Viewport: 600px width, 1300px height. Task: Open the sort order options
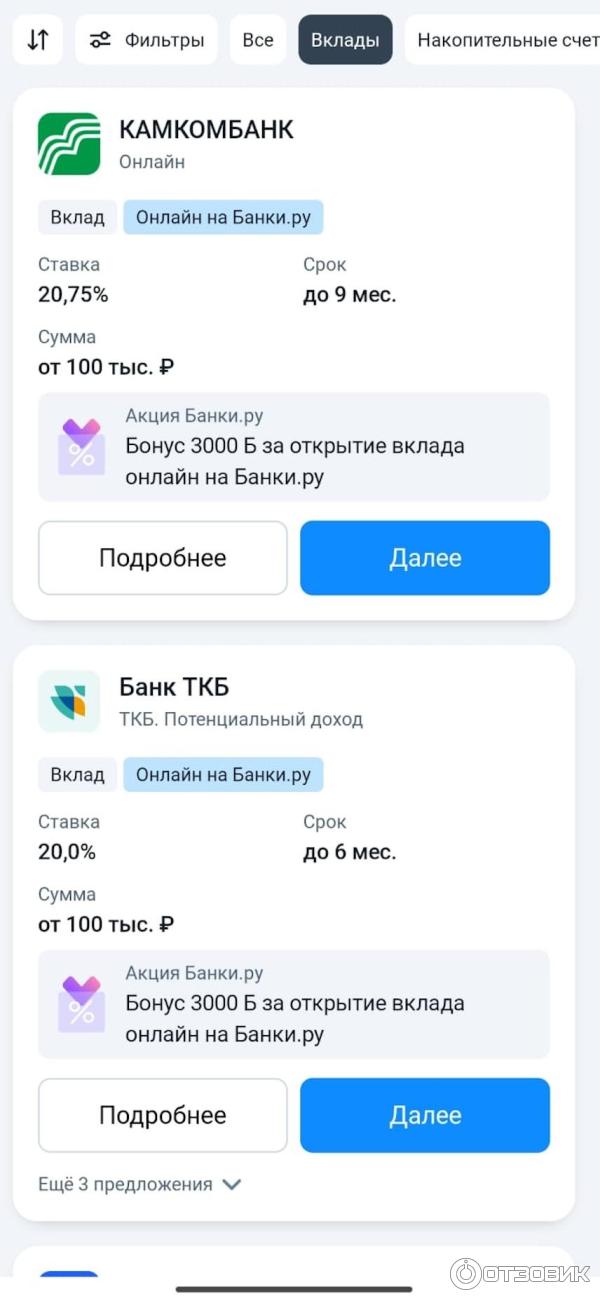click(x=38, y=40)
